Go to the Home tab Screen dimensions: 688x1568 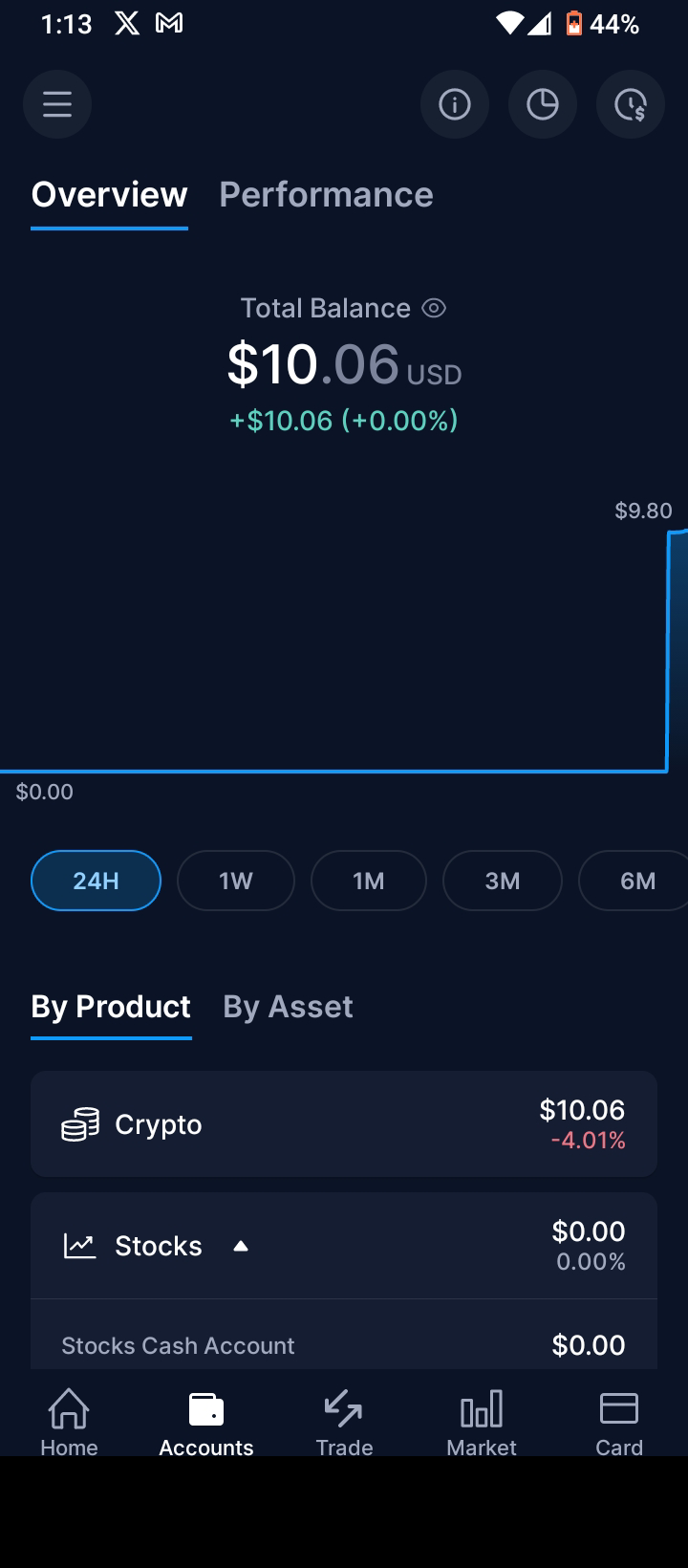pyautogui.click(x=69, y=1423)
